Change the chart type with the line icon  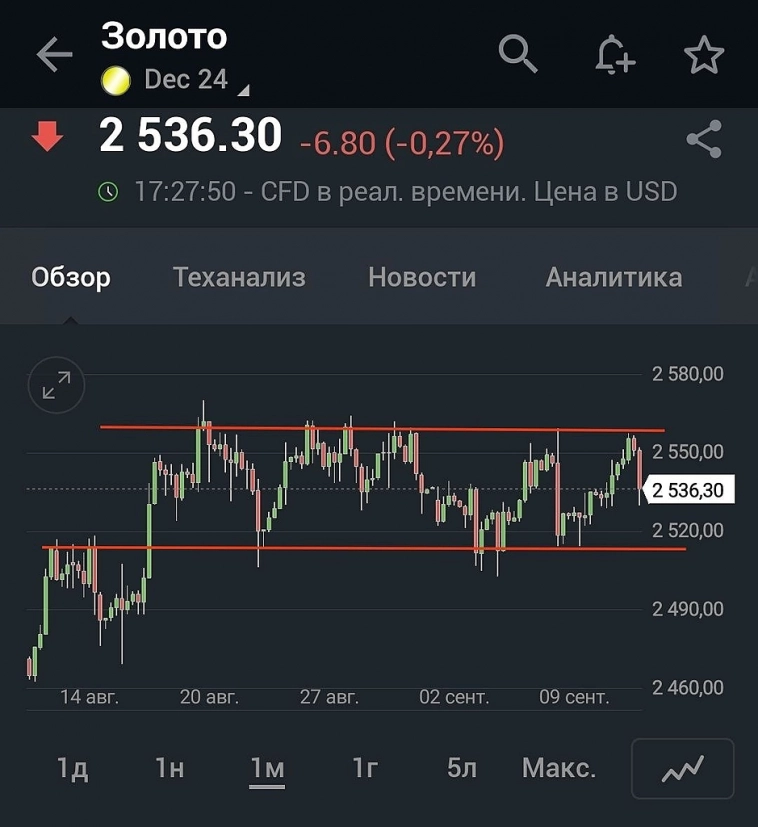point(683,768)
